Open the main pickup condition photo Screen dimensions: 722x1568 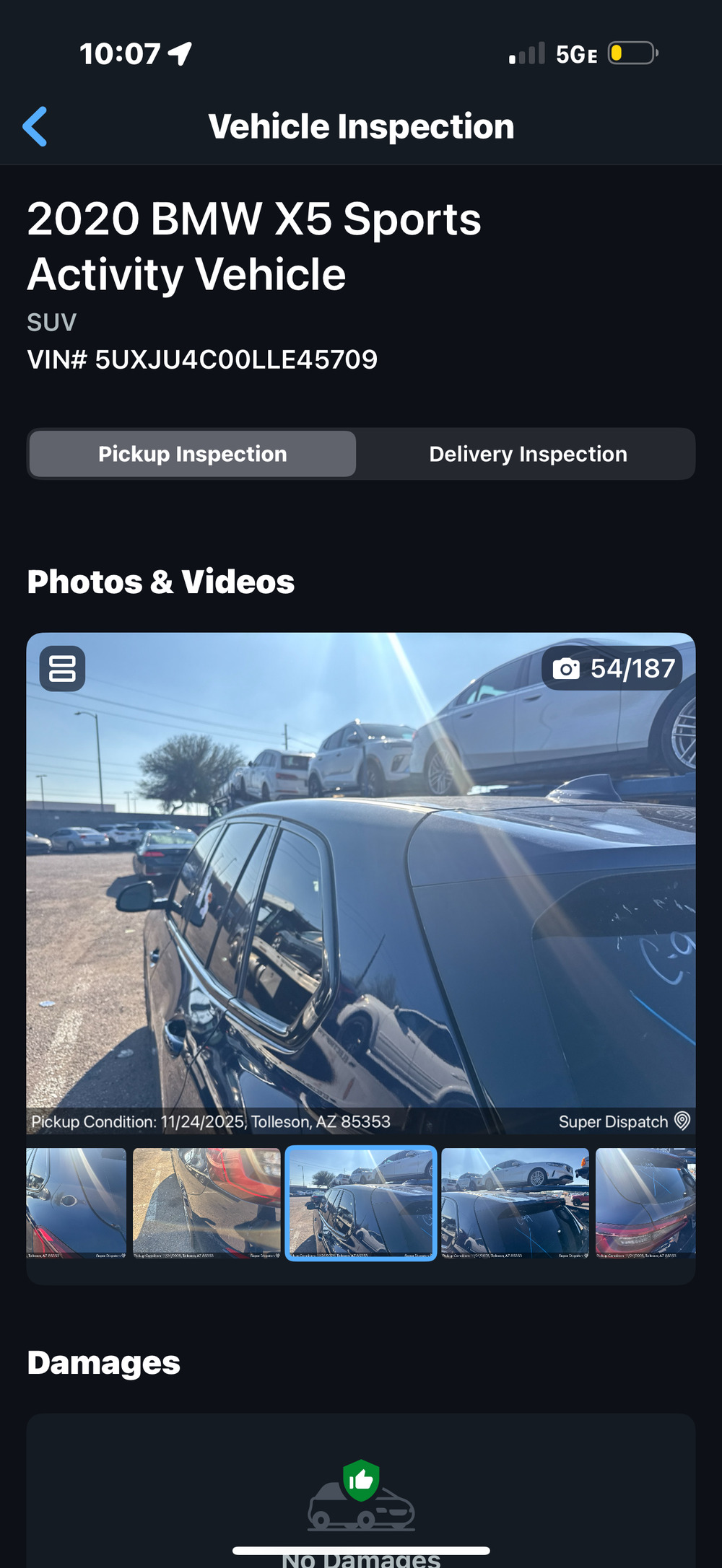[361, 880]
